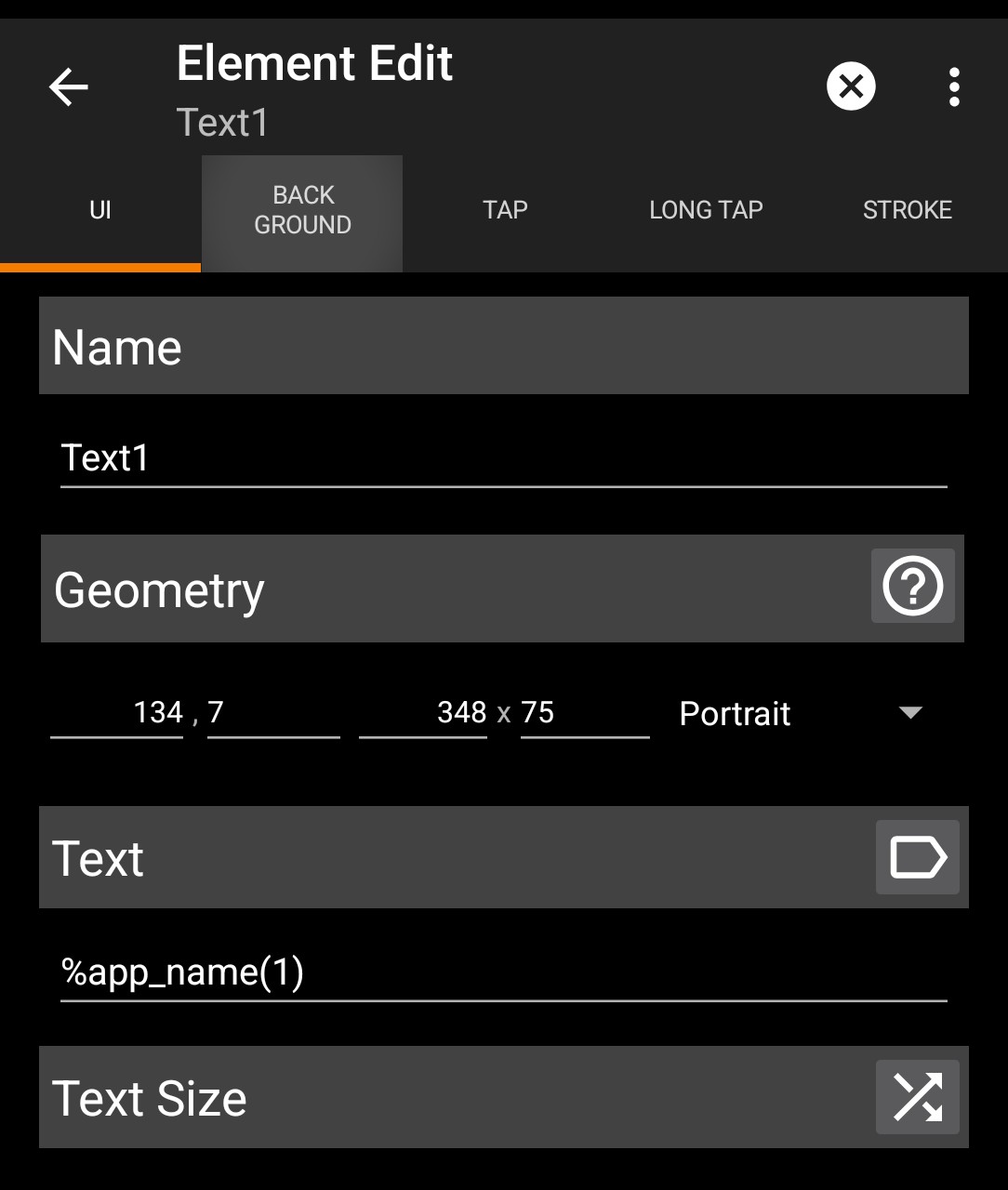The width and height of the screenshot is (1008, 1190).
Task: Edit the Y position field 7
Action: coord(272,713)
